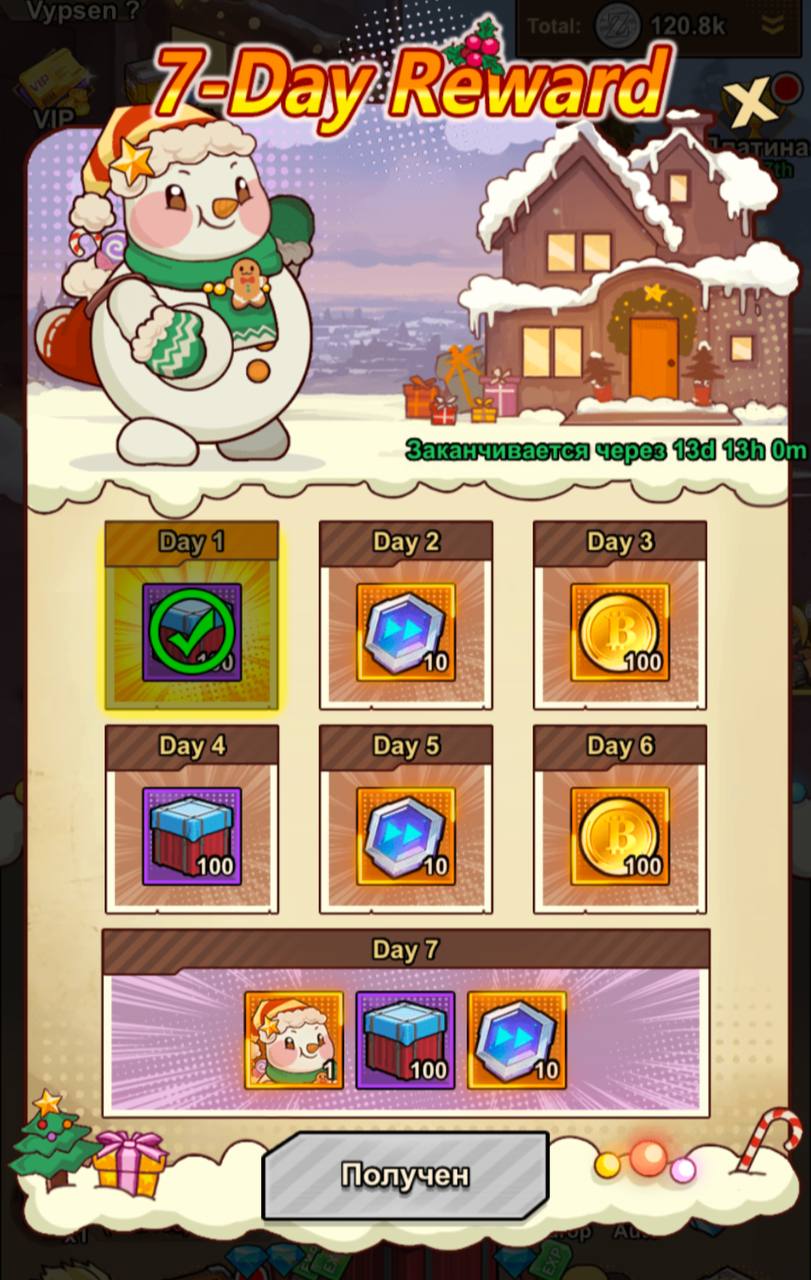
Task: Check the Day 5 speed-up reward
Action: click(405, 836)
